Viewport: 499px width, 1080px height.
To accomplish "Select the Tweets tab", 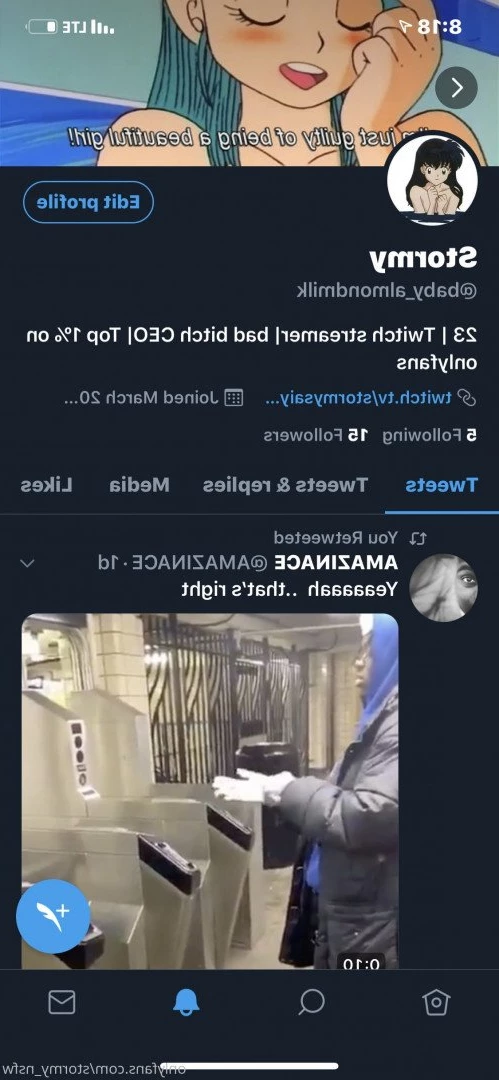I will click(441, 485).
